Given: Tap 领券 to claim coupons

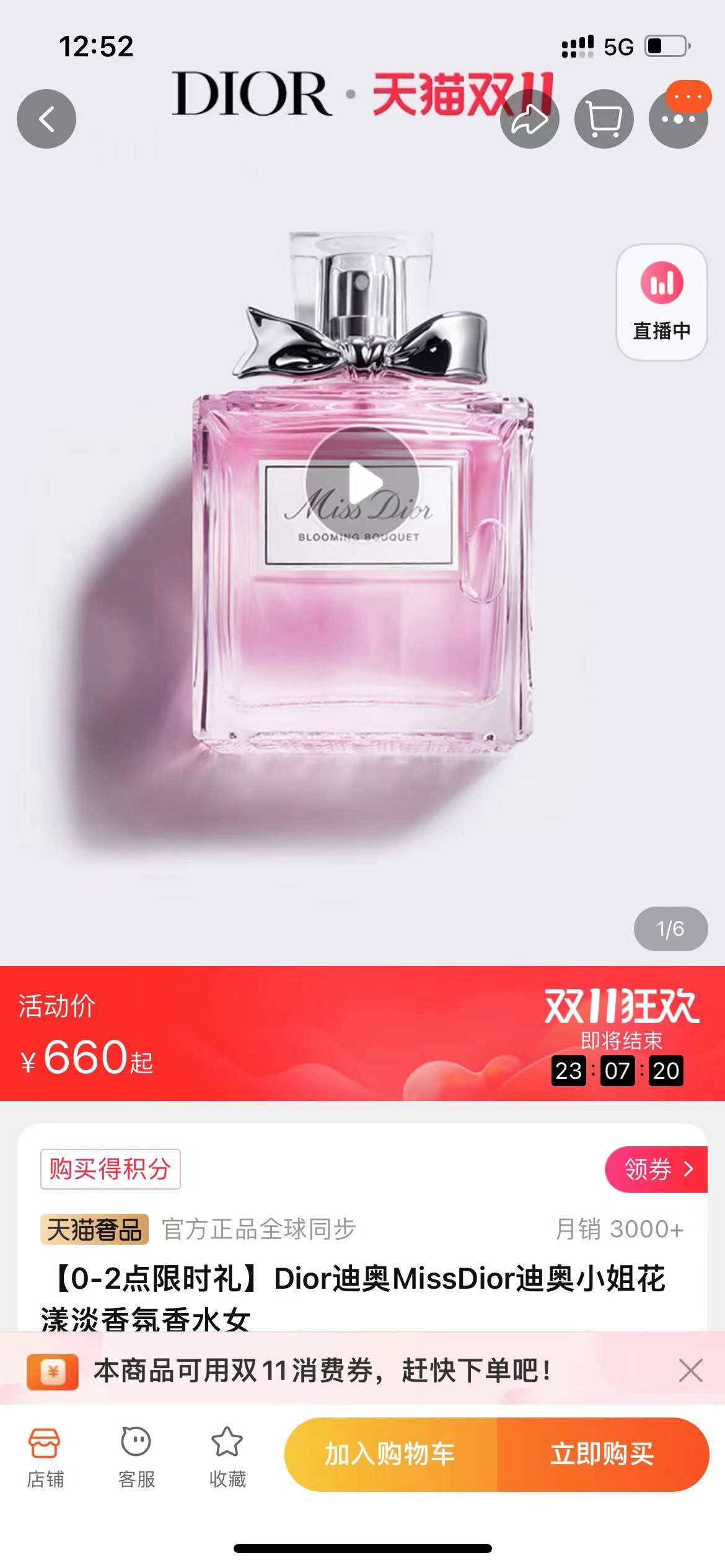Looking at the screenshot, I should pyautogui.click(x=656, y=1169).
